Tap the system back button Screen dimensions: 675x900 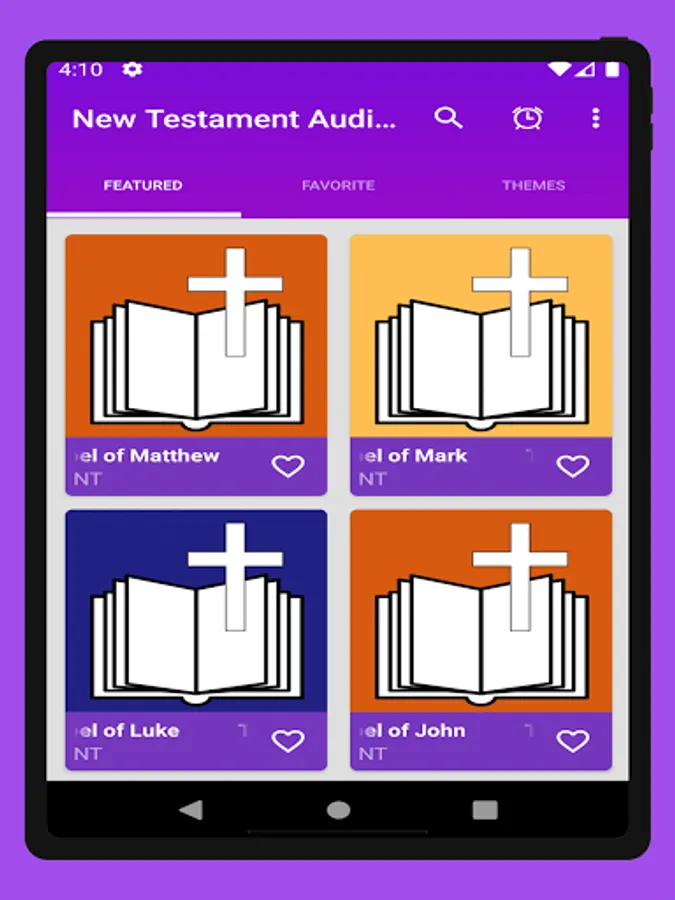(x=190, y=810)
